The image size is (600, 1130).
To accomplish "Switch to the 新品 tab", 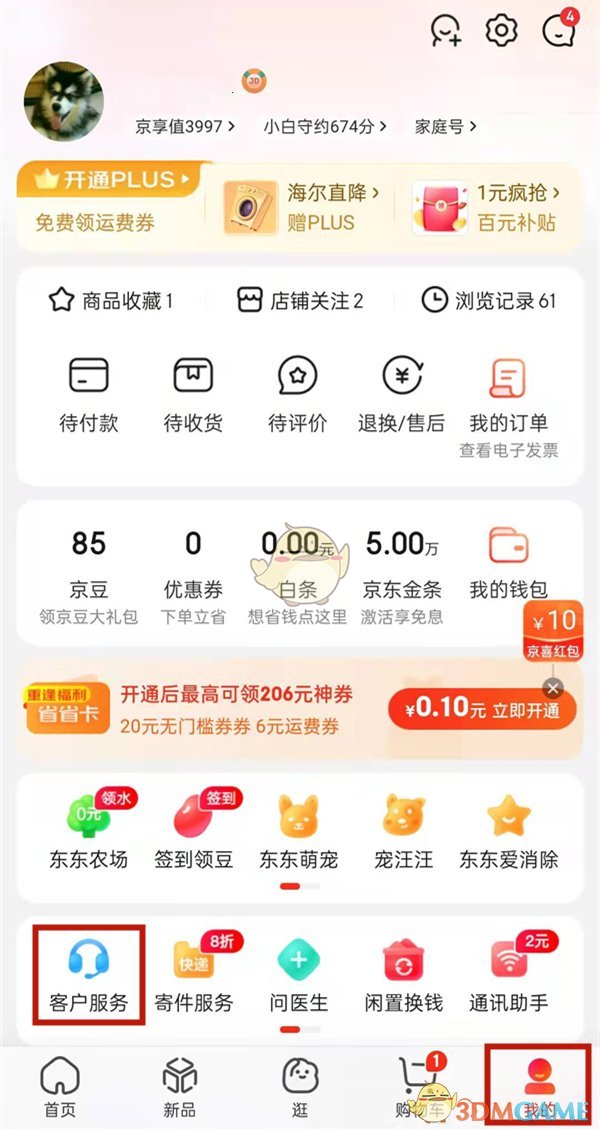I will pos(179,1087).
